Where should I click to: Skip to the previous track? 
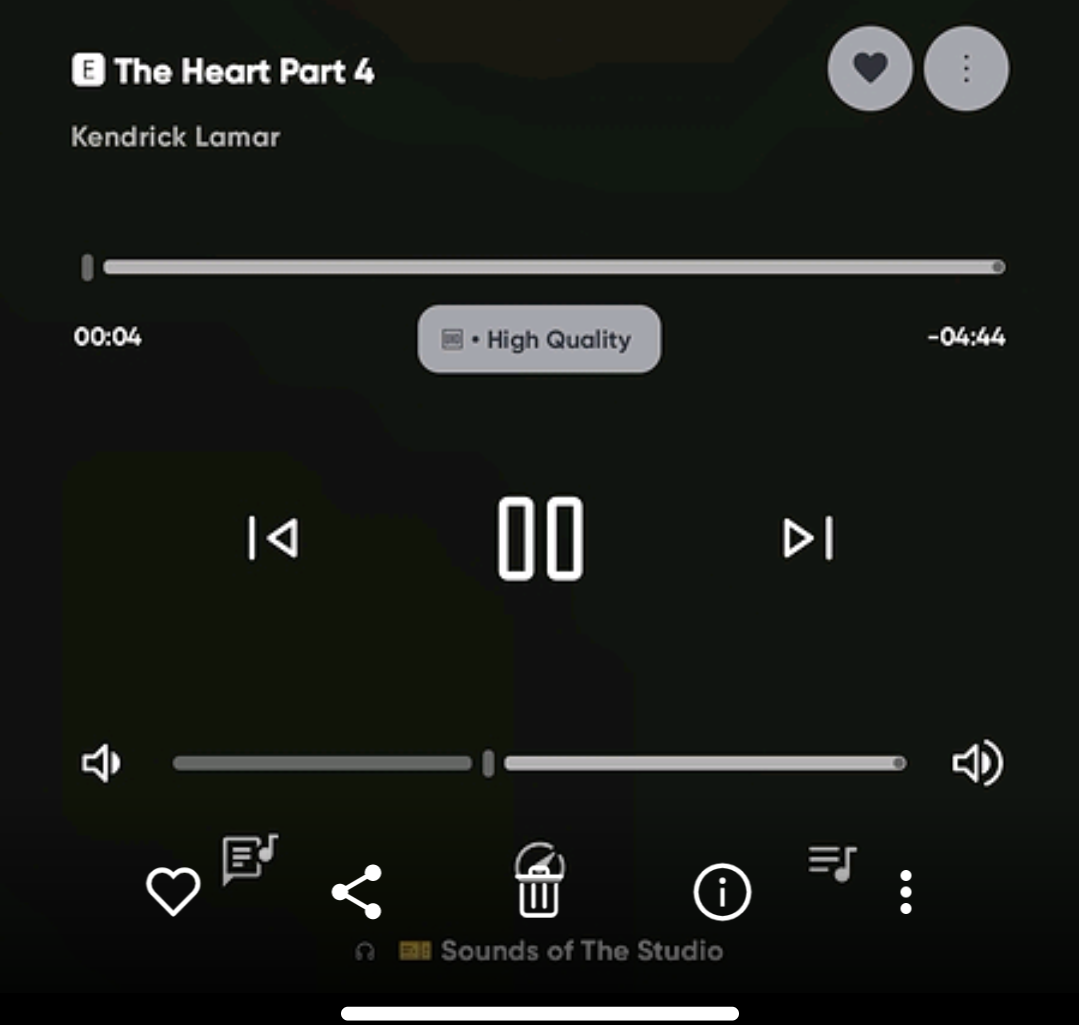(273, 538)
